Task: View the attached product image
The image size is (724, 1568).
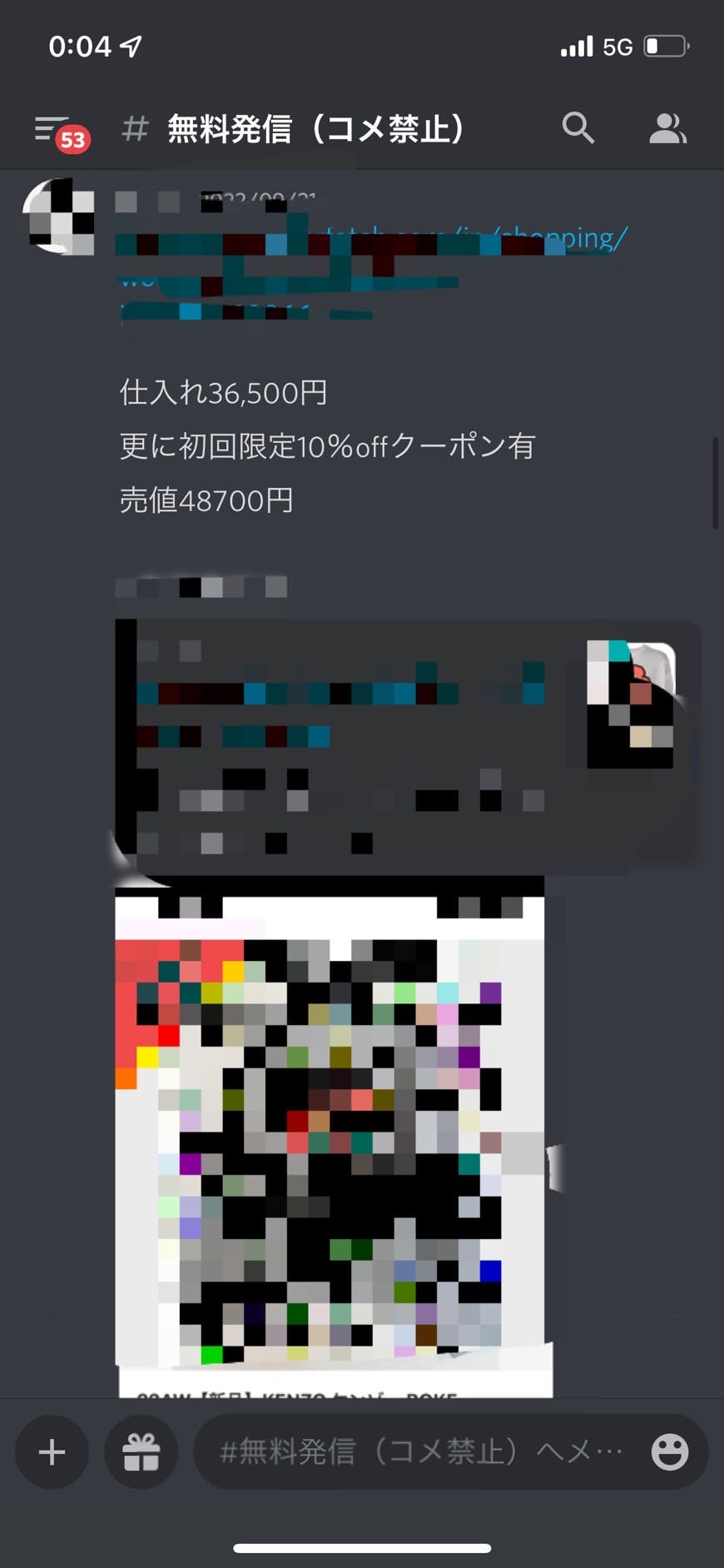Action: [x=333, y=1132]
